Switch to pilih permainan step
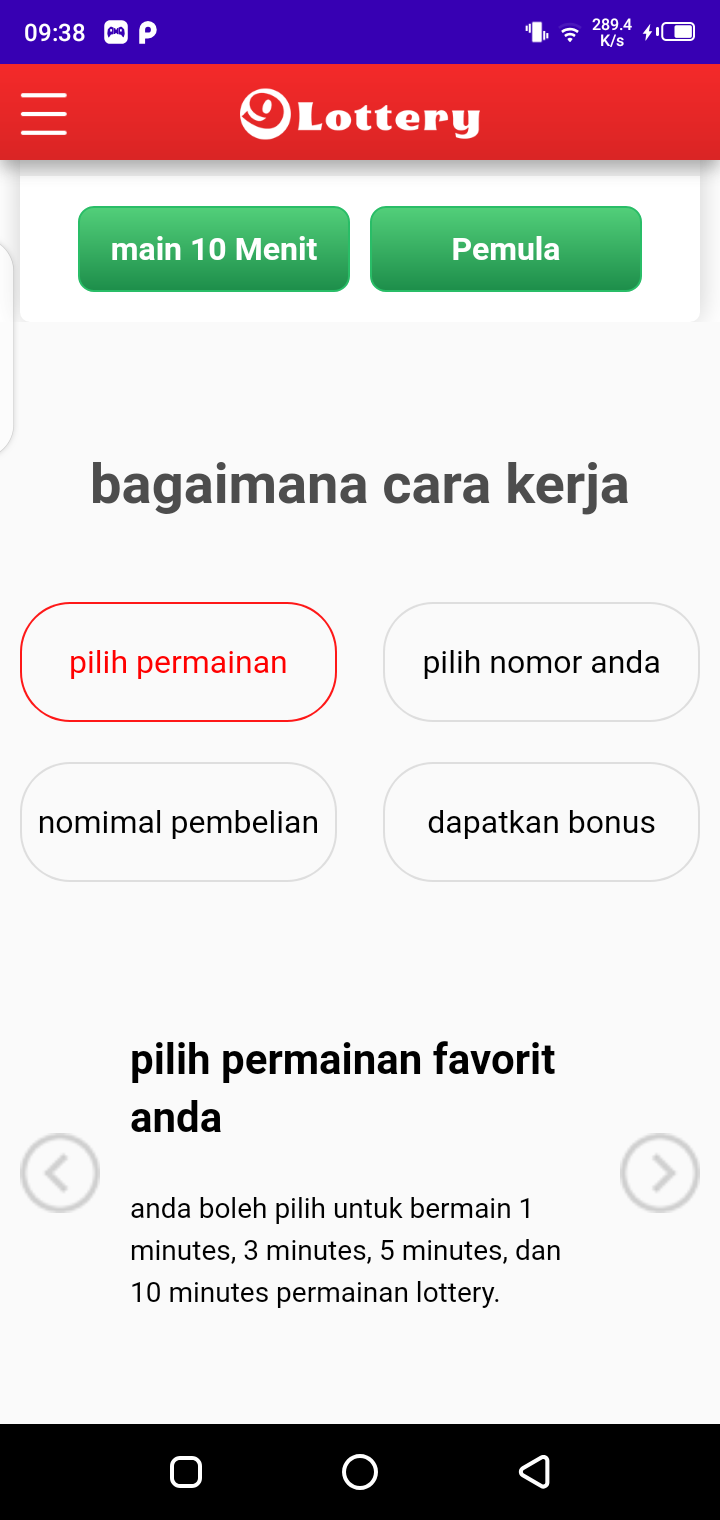 178,662
